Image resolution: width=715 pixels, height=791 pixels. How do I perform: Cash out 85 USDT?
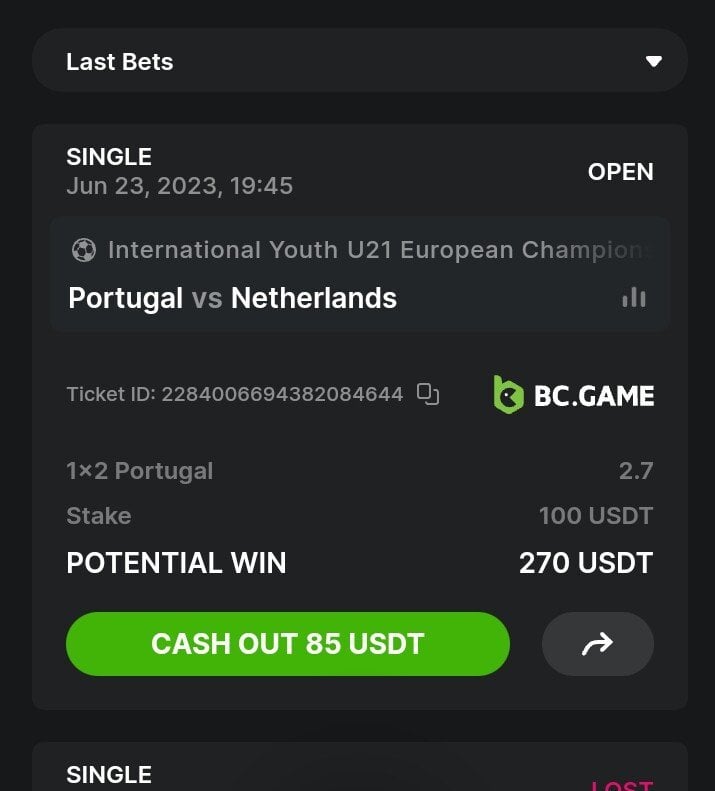[288, 644]
